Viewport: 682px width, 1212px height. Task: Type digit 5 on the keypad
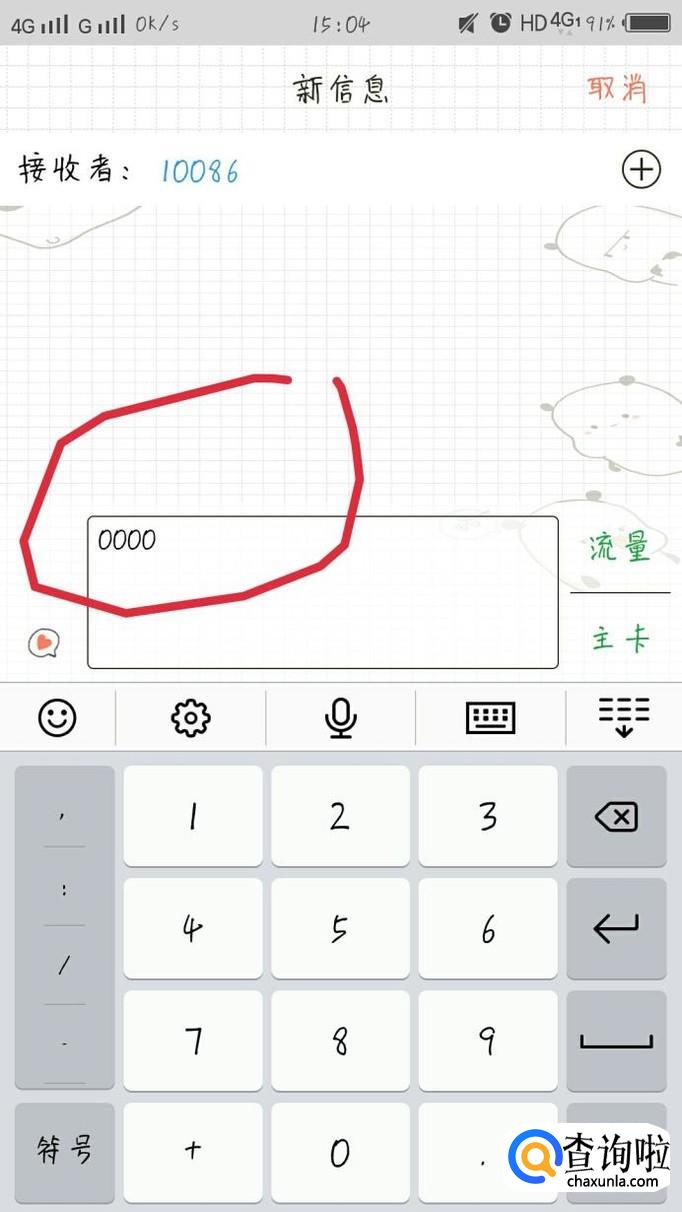[340, 929]
